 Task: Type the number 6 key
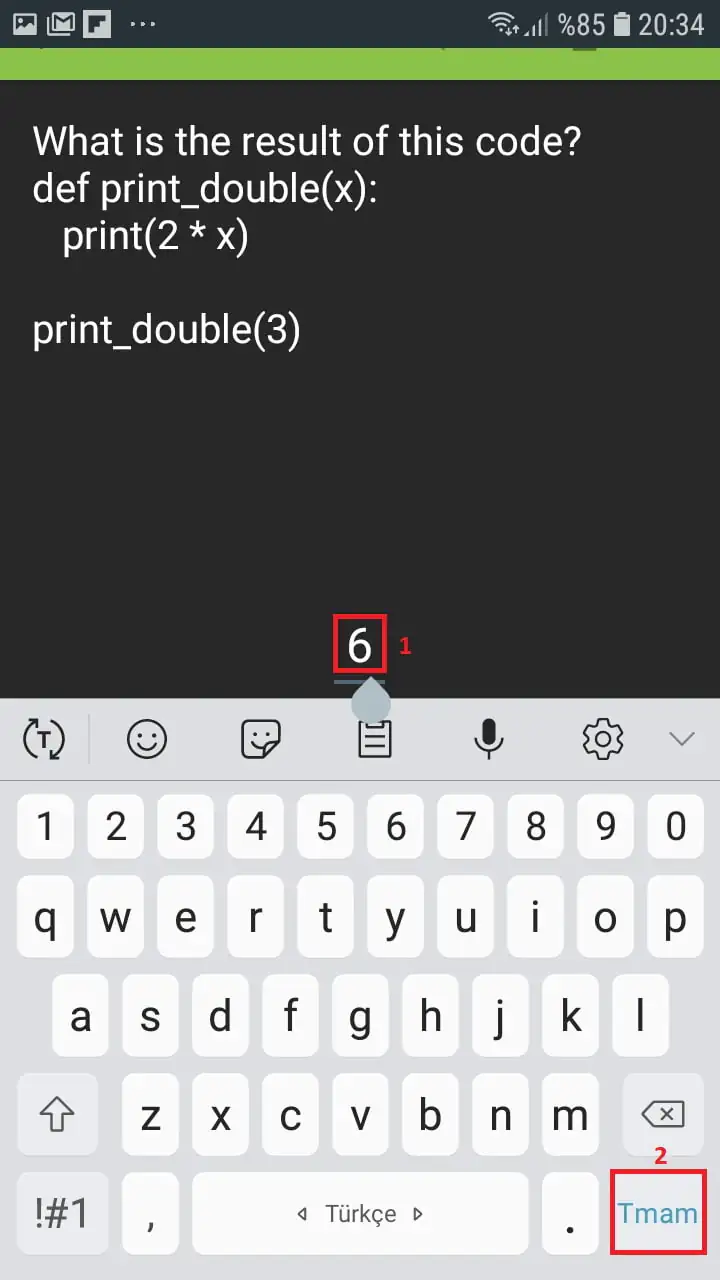pyautogui.click(x=396, y=827)
